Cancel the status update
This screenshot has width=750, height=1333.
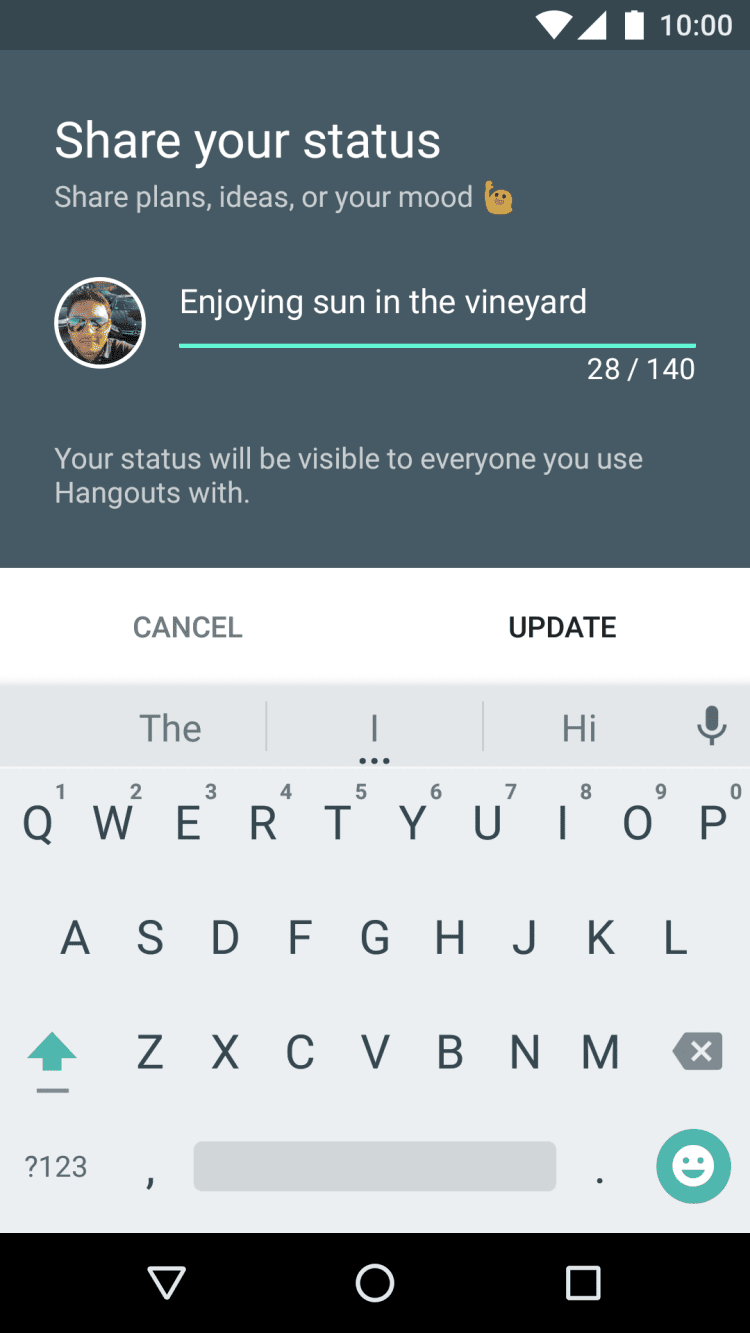[x=188, y=627]
